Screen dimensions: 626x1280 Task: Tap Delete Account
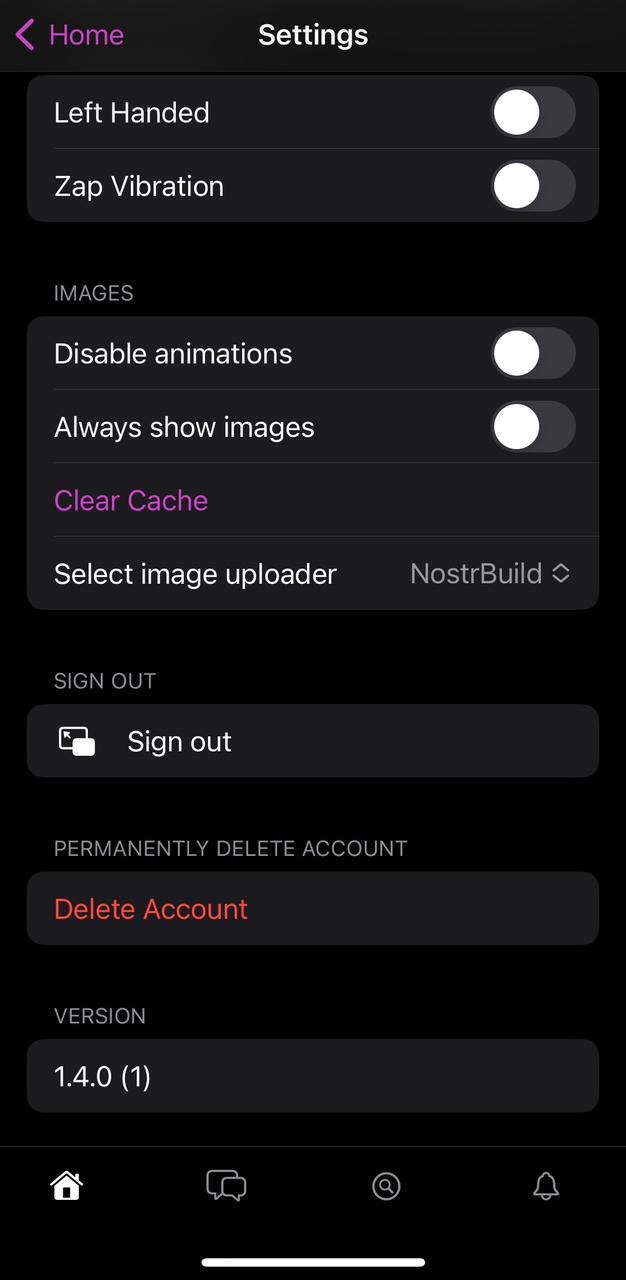[151, 909]
